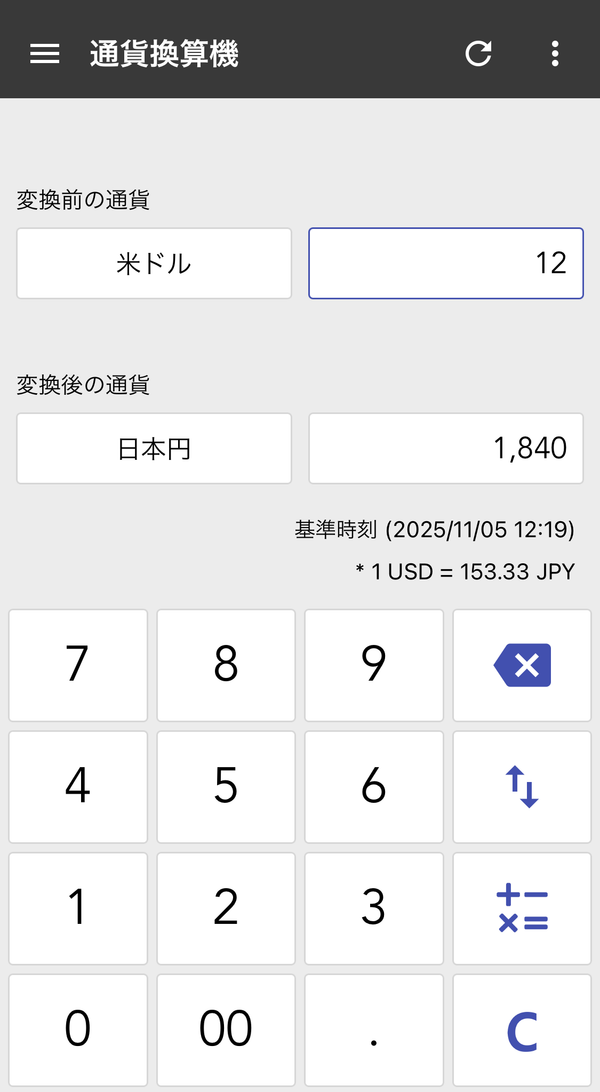Refresh the exchange rates
Viewport: 600px width, 1092px height.
(x=479, y=54)
